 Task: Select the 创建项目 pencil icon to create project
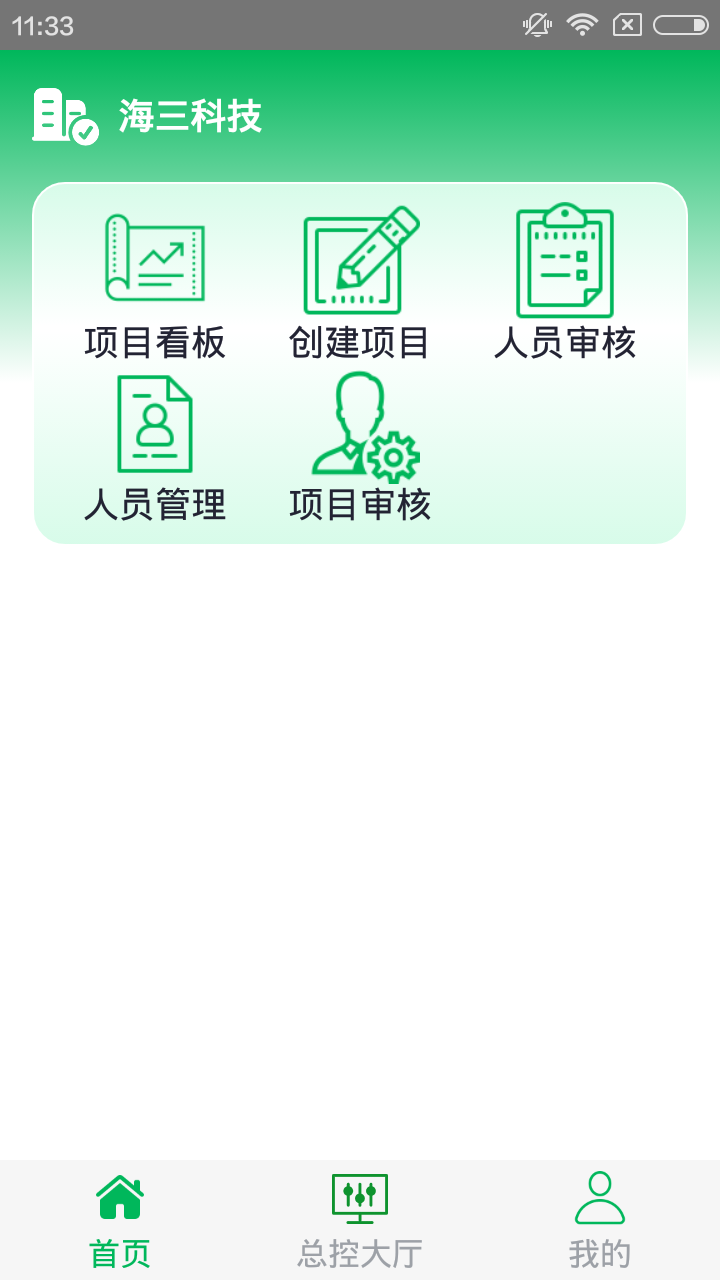[358, 258]
